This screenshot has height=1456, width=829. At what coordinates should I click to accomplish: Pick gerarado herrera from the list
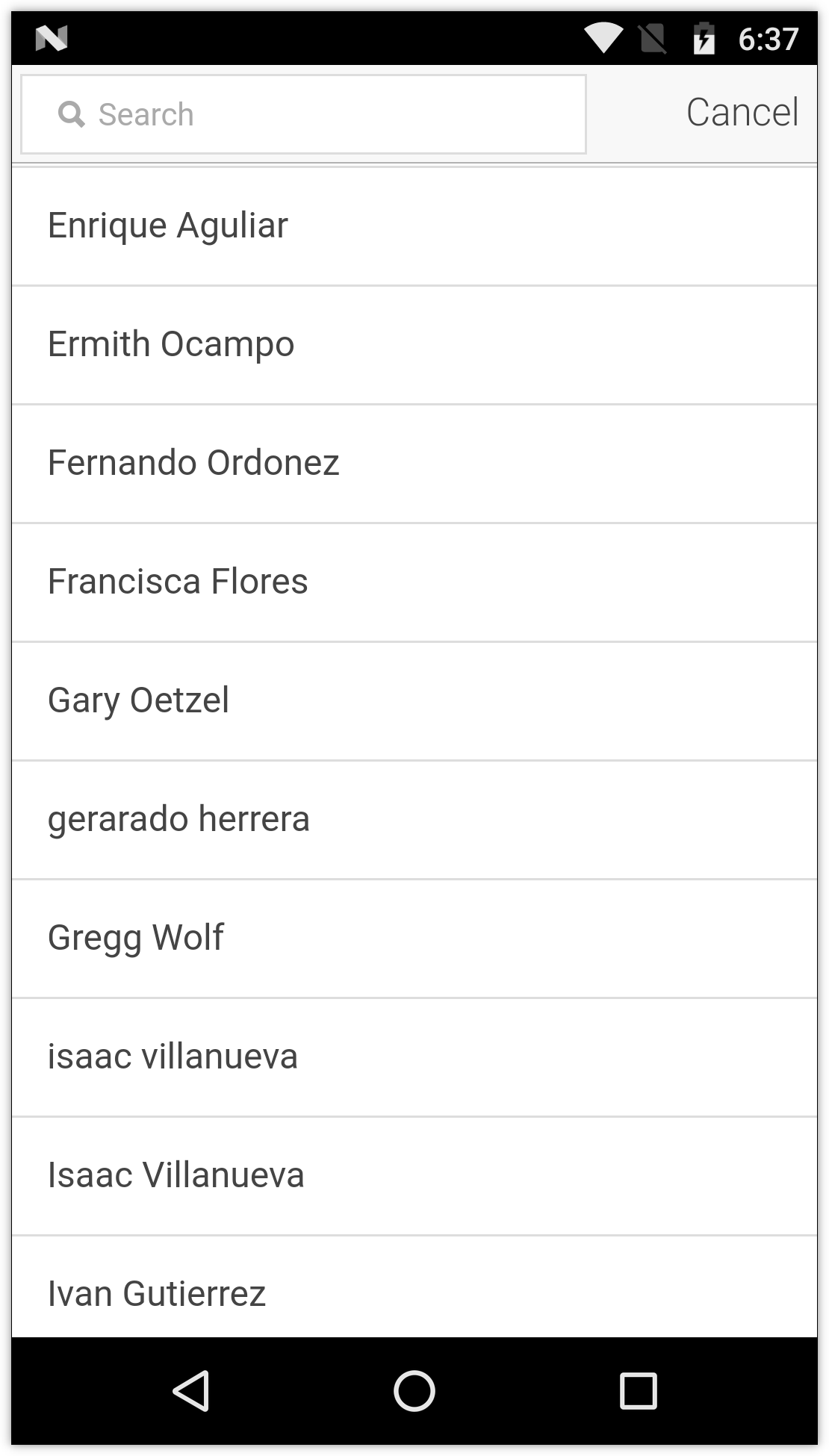point(414,819)
